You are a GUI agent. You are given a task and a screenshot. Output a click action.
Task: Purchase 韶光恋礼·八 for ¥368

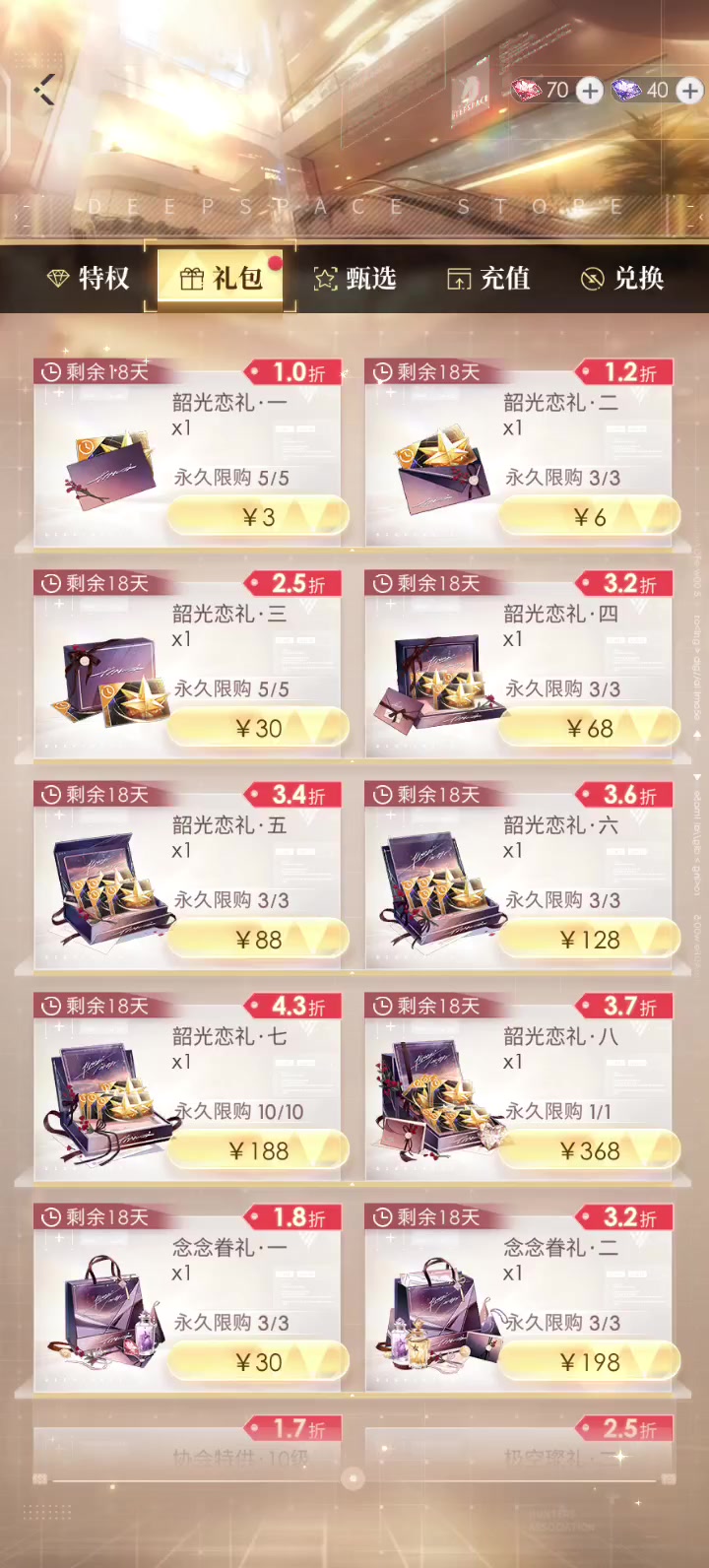[589, 1151]
